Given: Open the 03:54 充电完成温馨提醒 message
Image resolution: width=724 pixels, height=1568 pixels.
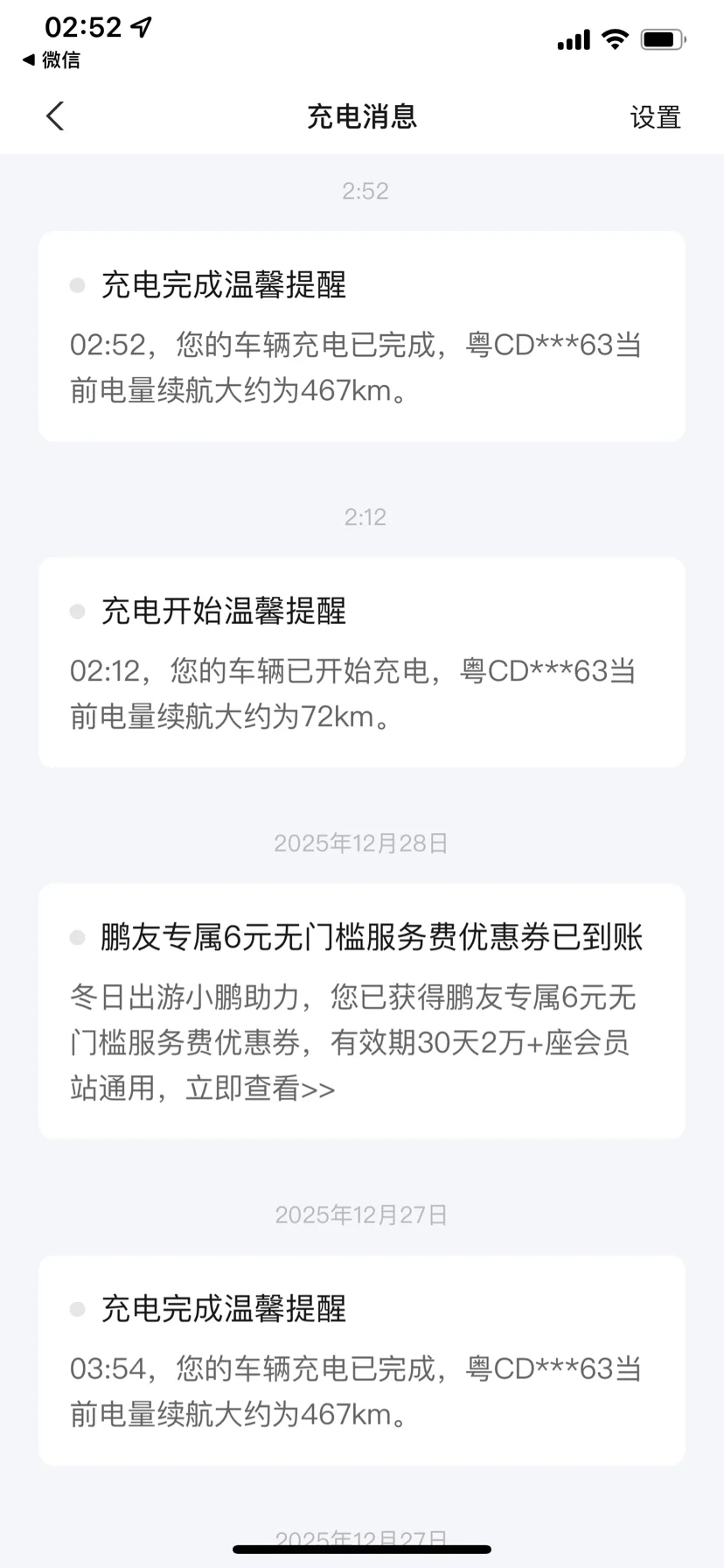Looking at the screenshot, I should pos(362,1361).
